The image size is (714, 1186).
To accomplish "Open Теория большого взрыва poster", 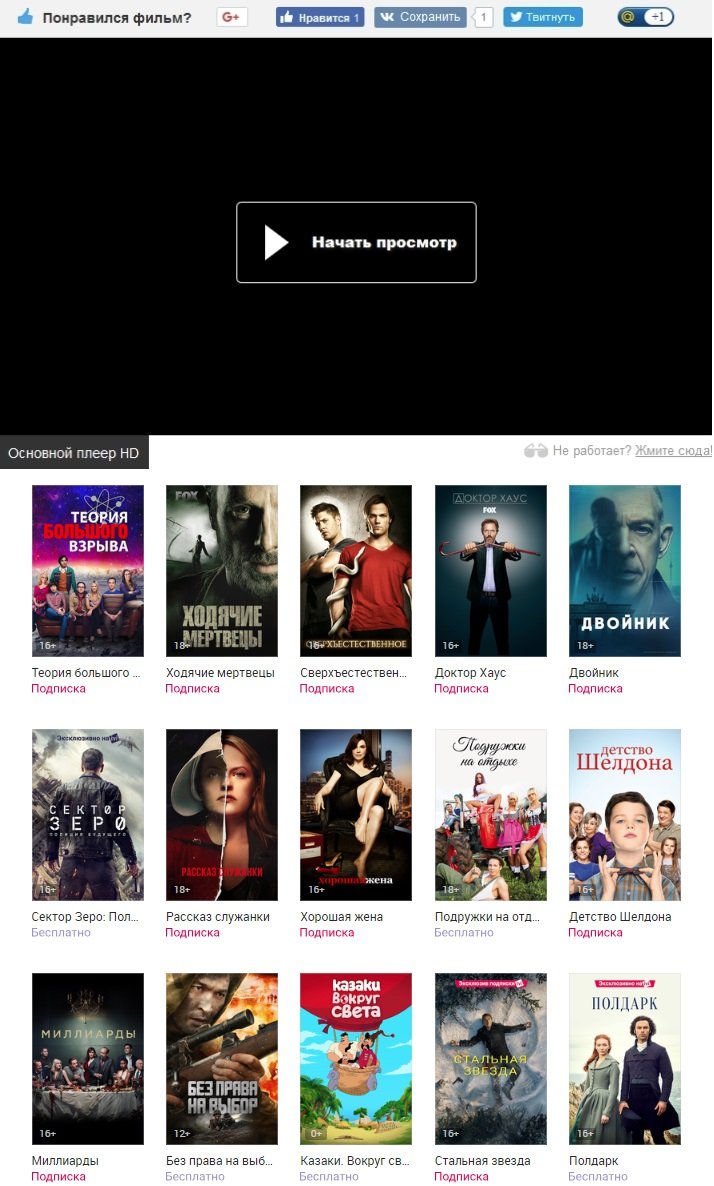I will (x=88, y=570).
